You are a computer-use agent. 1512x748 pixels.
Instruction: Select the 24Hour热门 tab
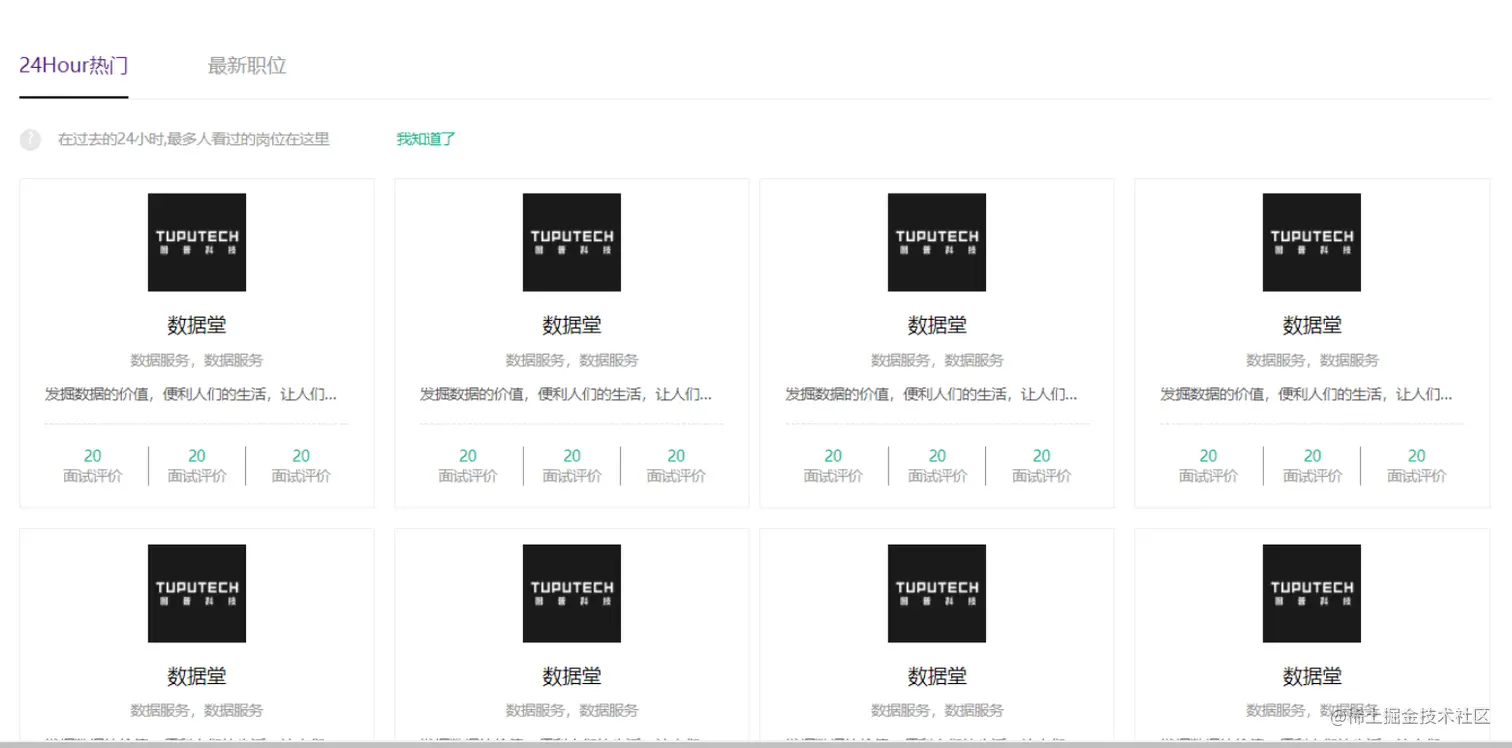[73, 66]
